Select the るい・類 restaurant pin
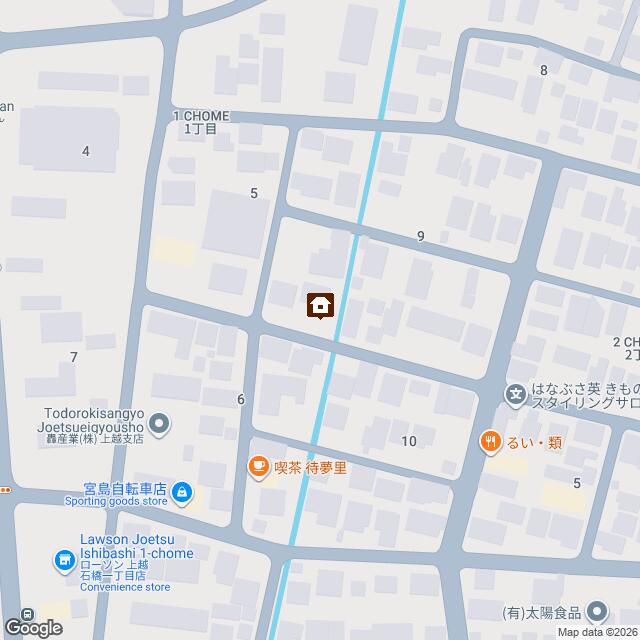This screenshot has width=640, height=640. coord(488,439)
